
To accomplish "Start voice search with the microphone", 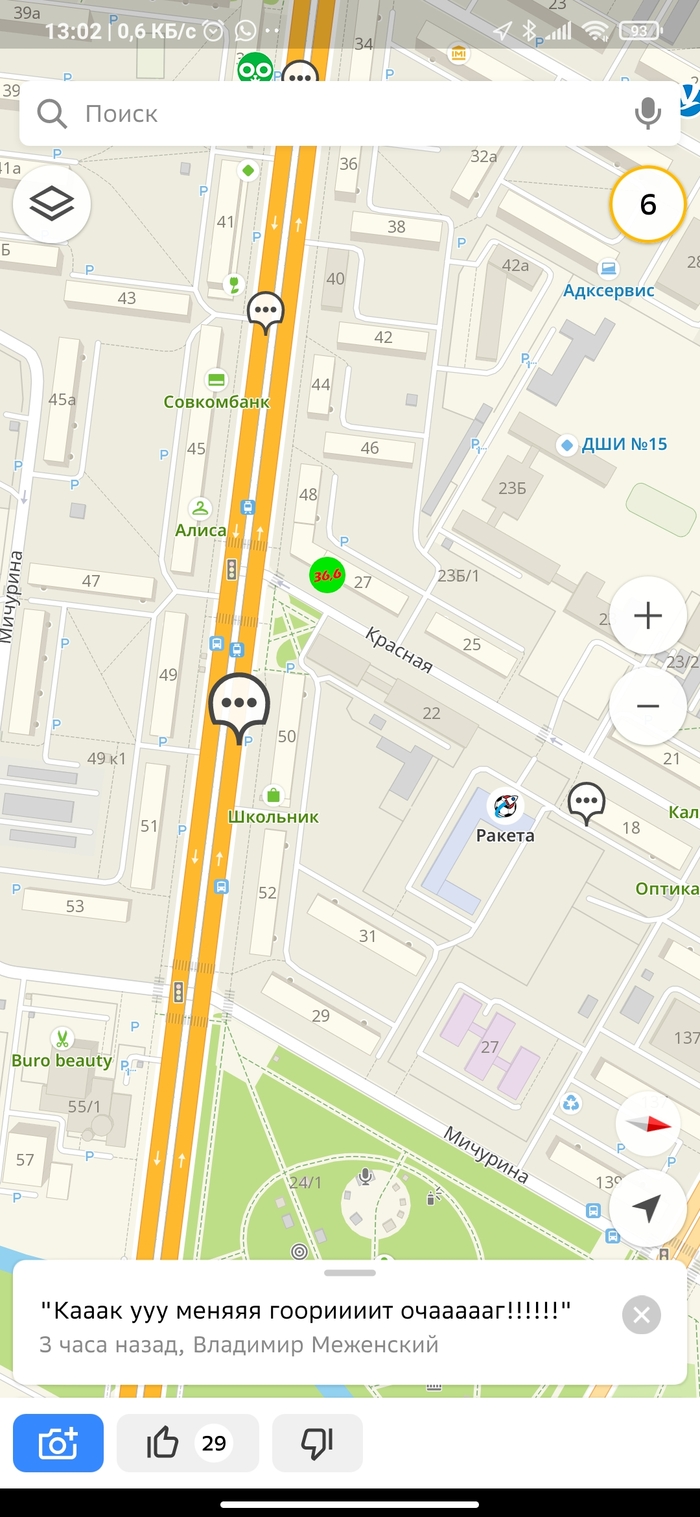I will 648,114.
